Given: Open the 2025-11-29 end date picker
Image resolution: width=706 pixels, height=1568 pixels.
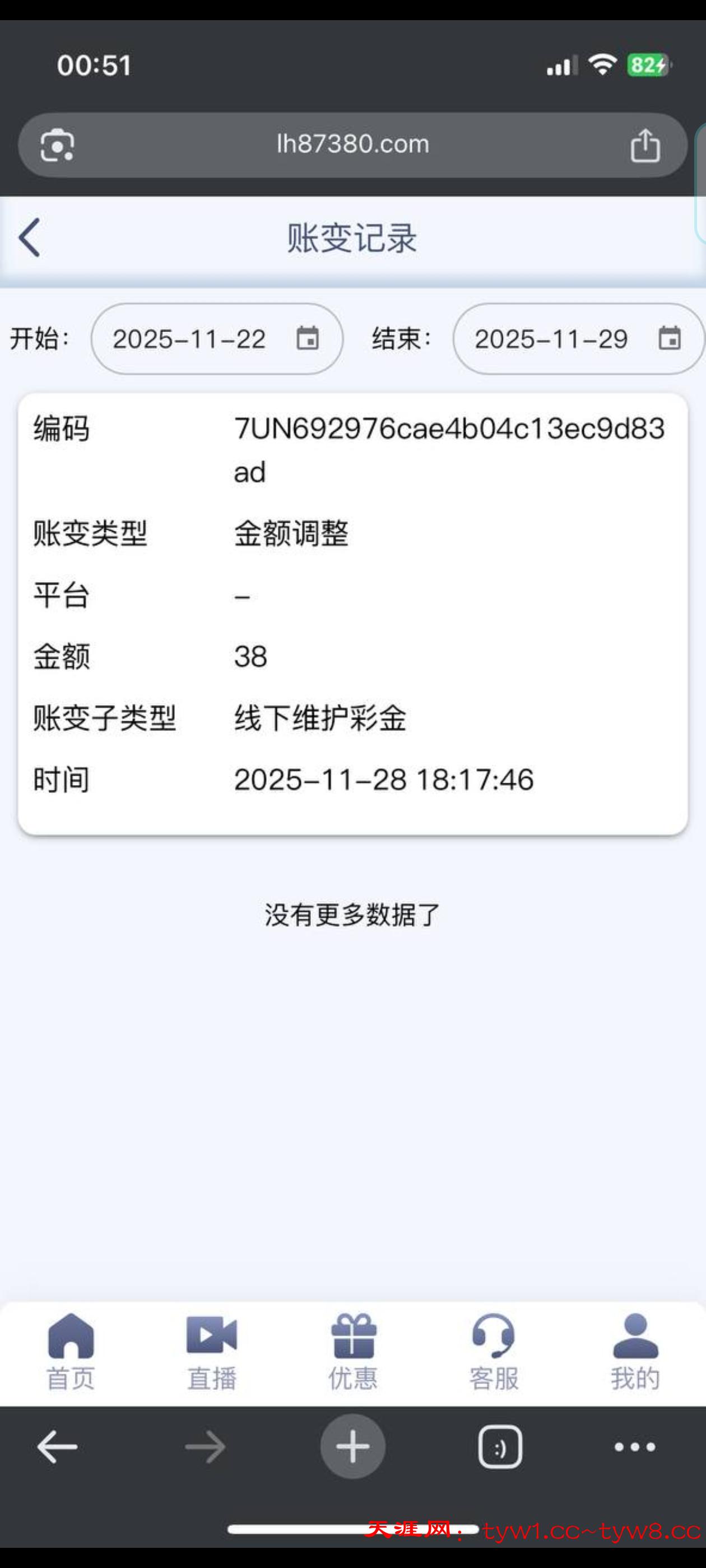Looking at the screenshot, I should pos(551,339).
